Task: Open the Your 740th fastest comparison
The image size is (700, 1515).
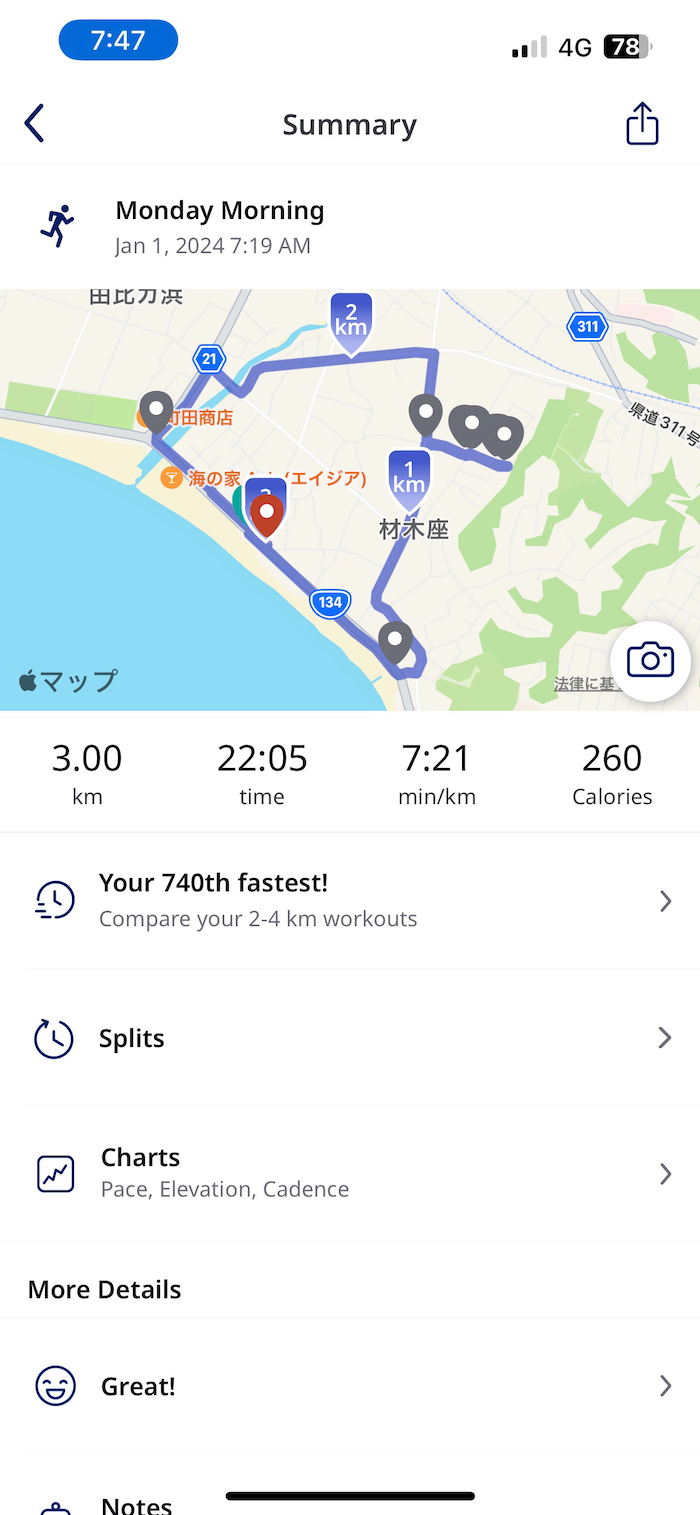Action: click(x=350, y=900)
